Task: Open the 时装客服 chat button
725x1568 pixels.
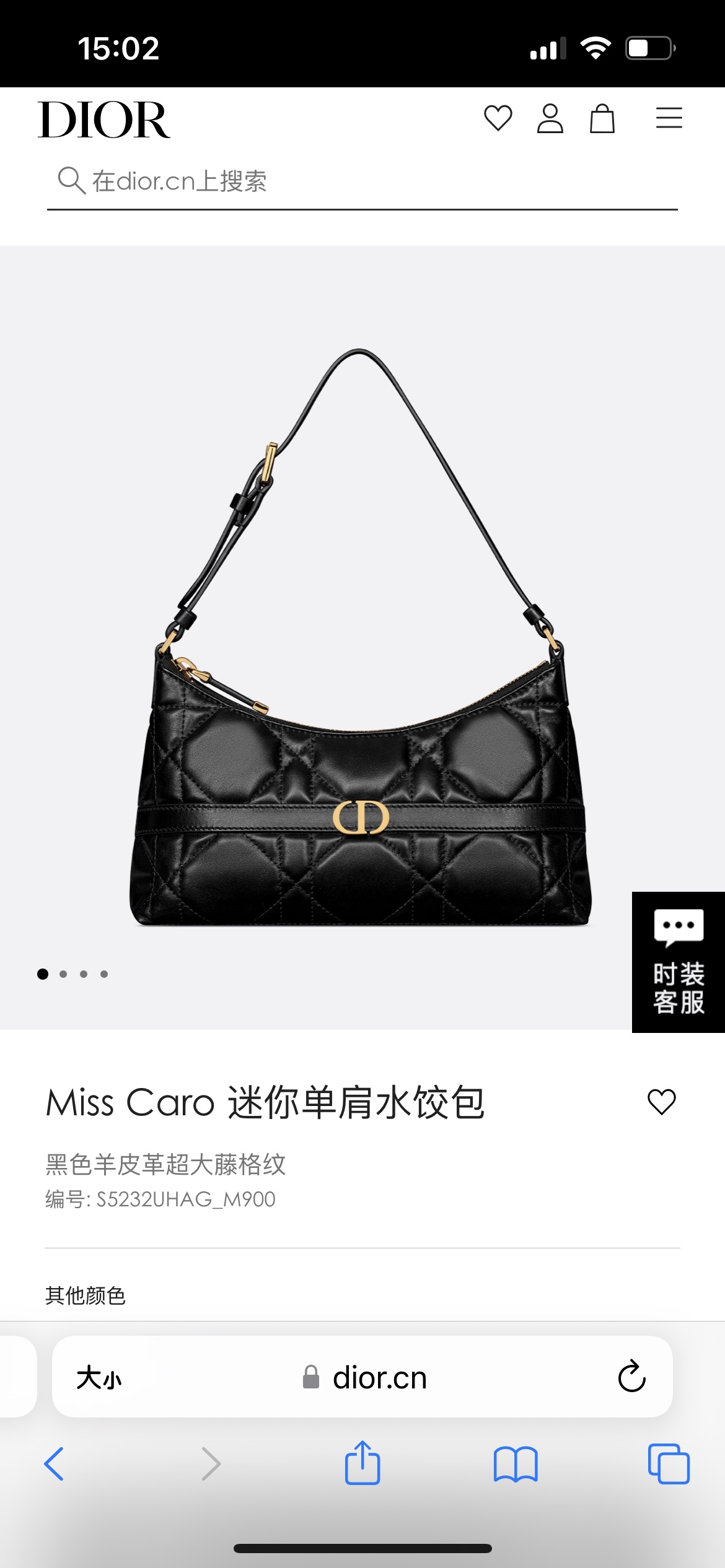Action: click(x=679, y=962)
